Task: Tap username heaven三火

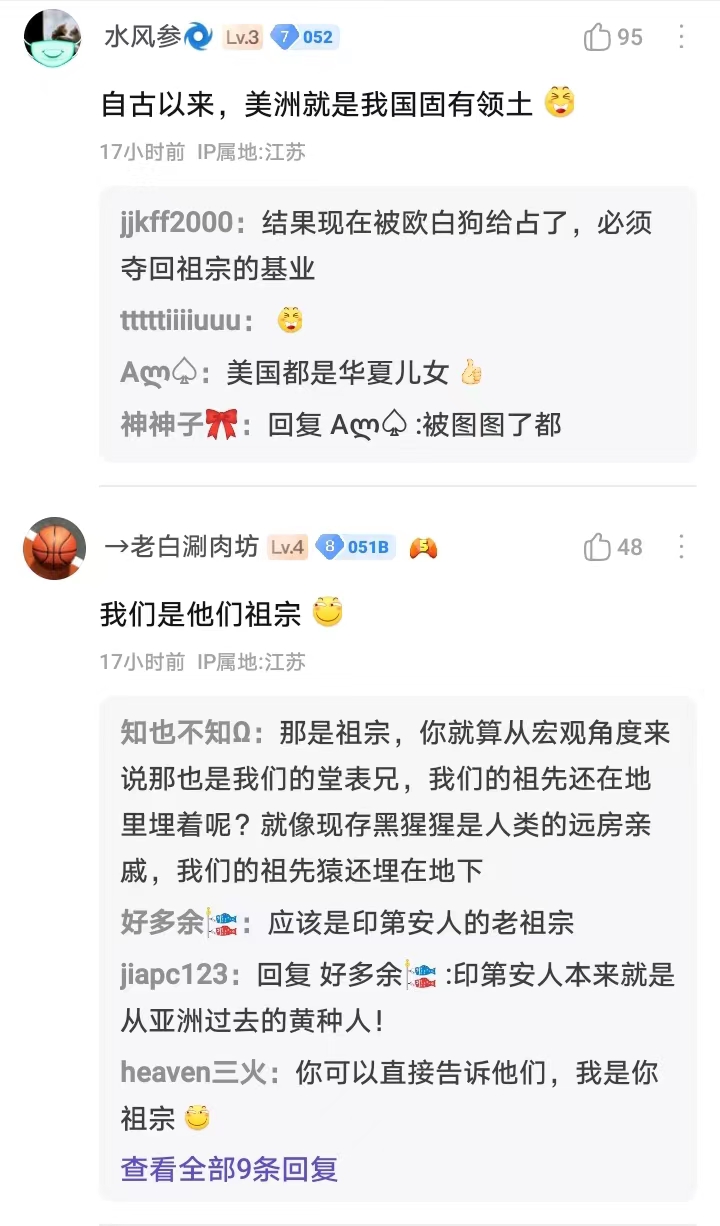Action: coord(194,1073)
